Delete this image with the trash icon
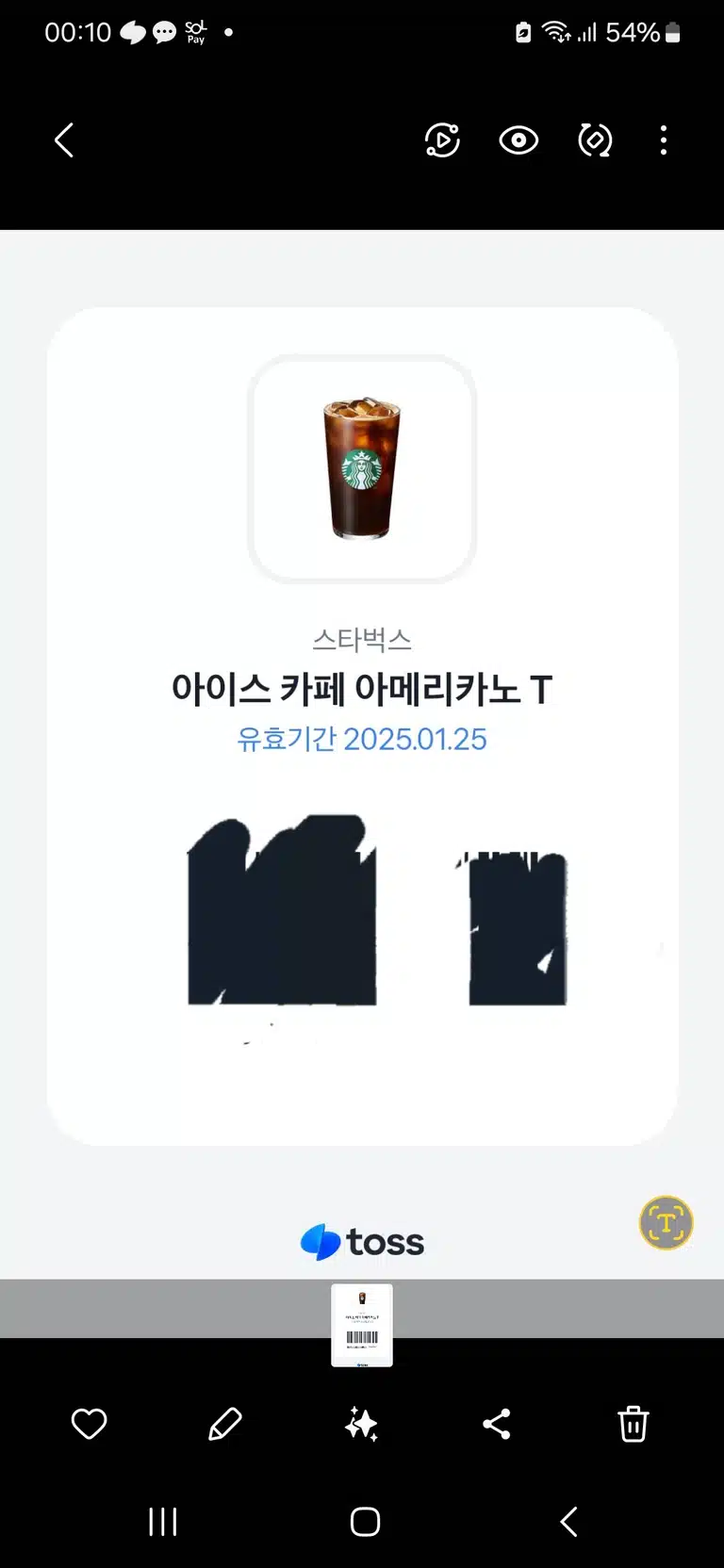 tap(633, 1423)
